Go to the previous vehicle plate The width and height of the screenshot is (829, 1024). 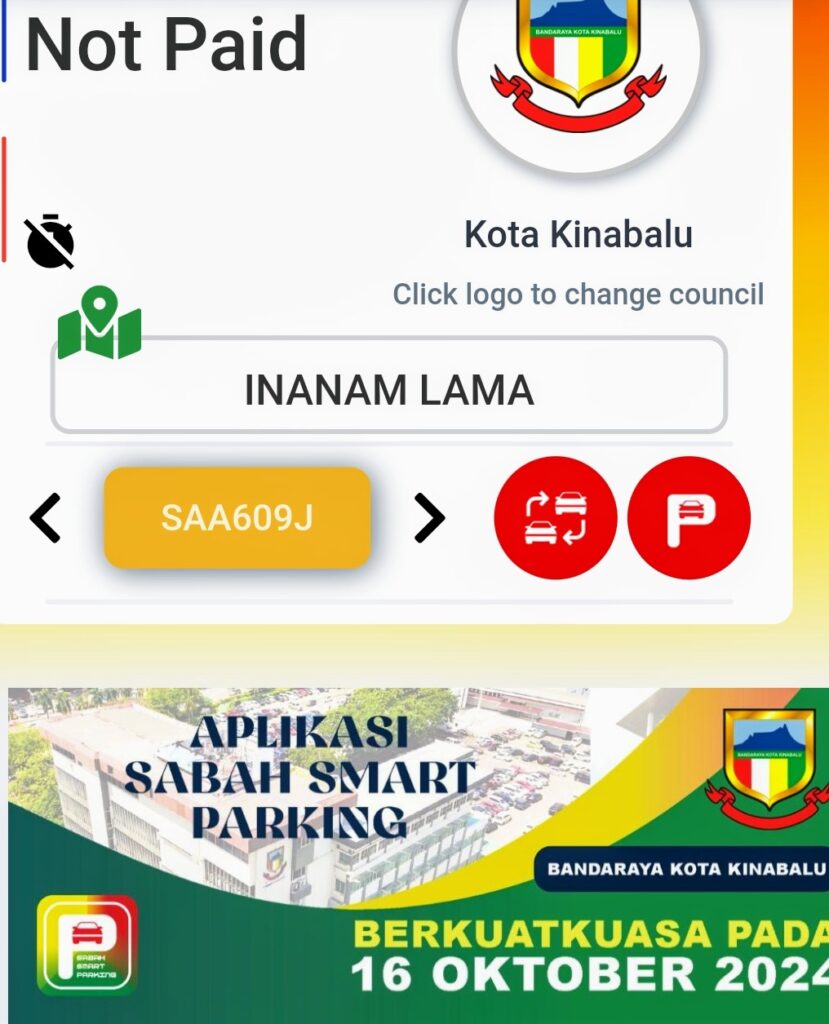pos(45,518)
